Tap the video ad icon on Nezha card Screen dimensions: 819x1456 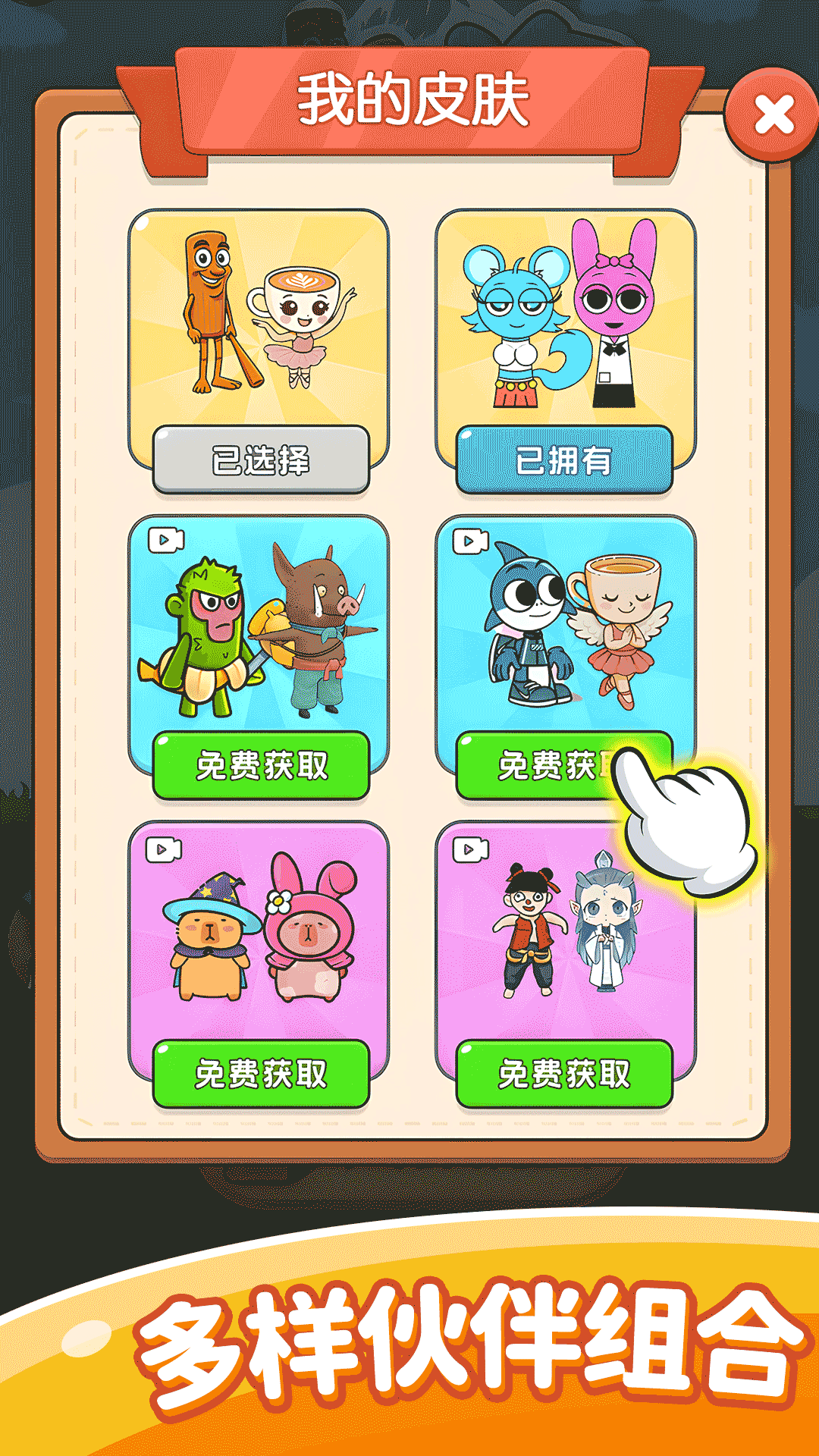coord(470,849)
